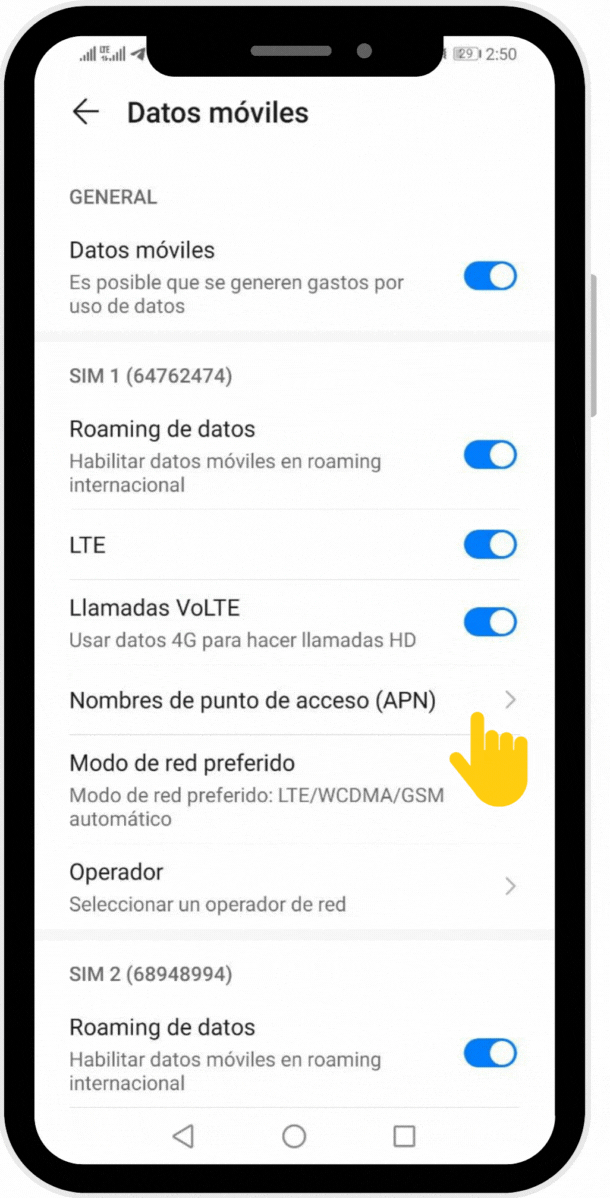Turn off the Datos móviles switch
The image size is (610, 1198).
490,276
